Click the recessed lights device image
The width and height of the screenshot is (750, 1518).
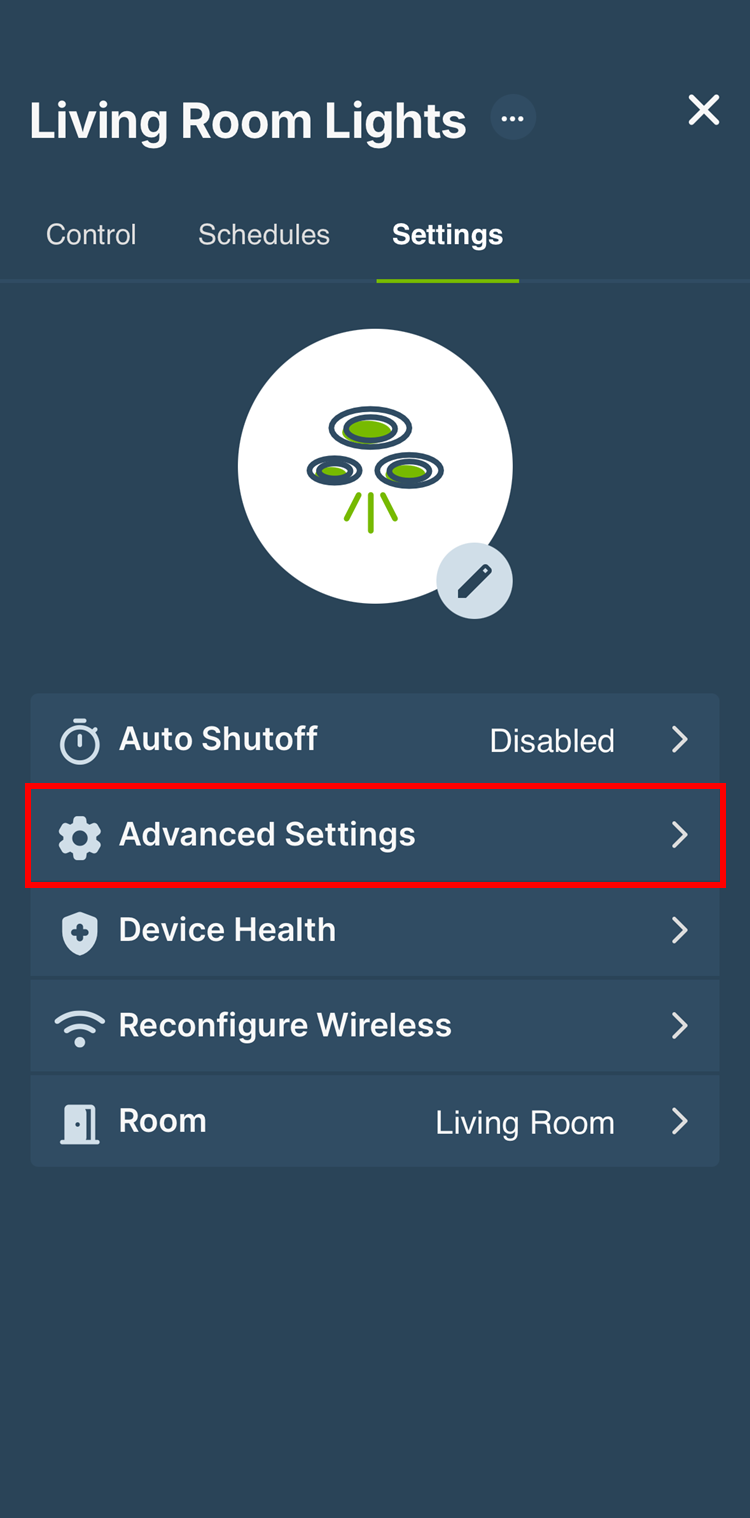coord(375,465)
